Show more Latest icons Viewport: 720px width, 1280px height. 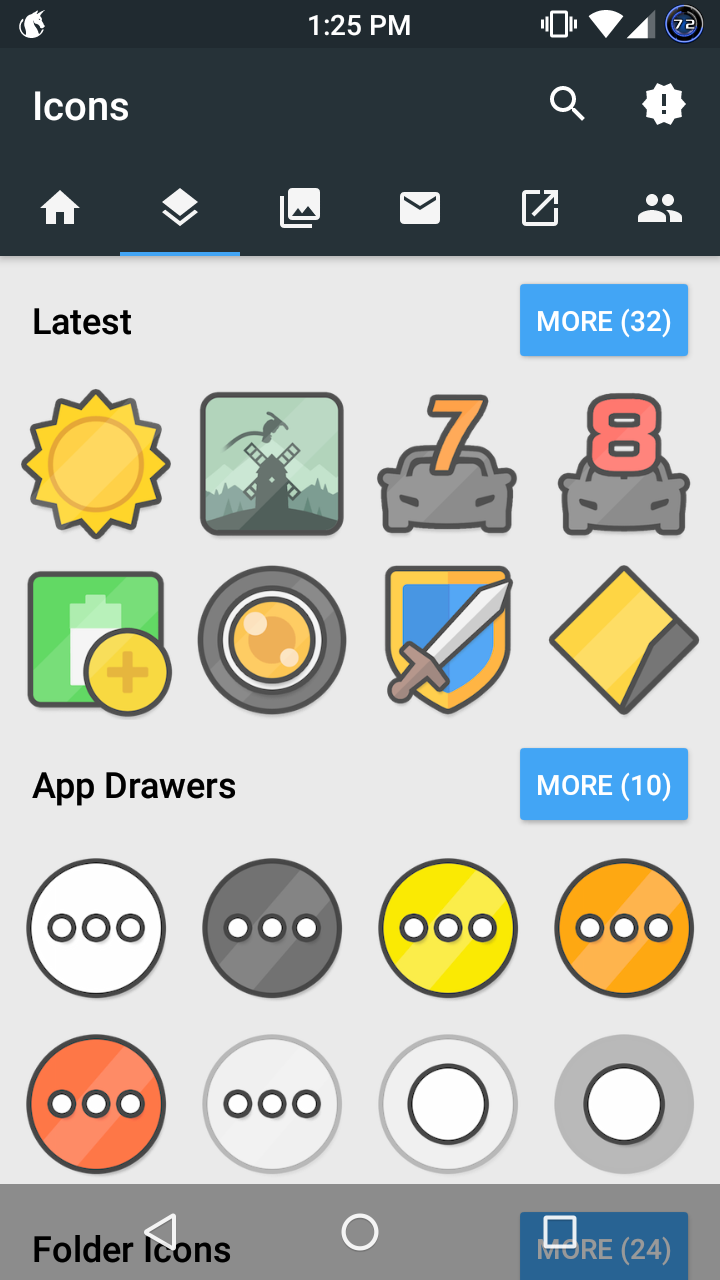point(604,320)
